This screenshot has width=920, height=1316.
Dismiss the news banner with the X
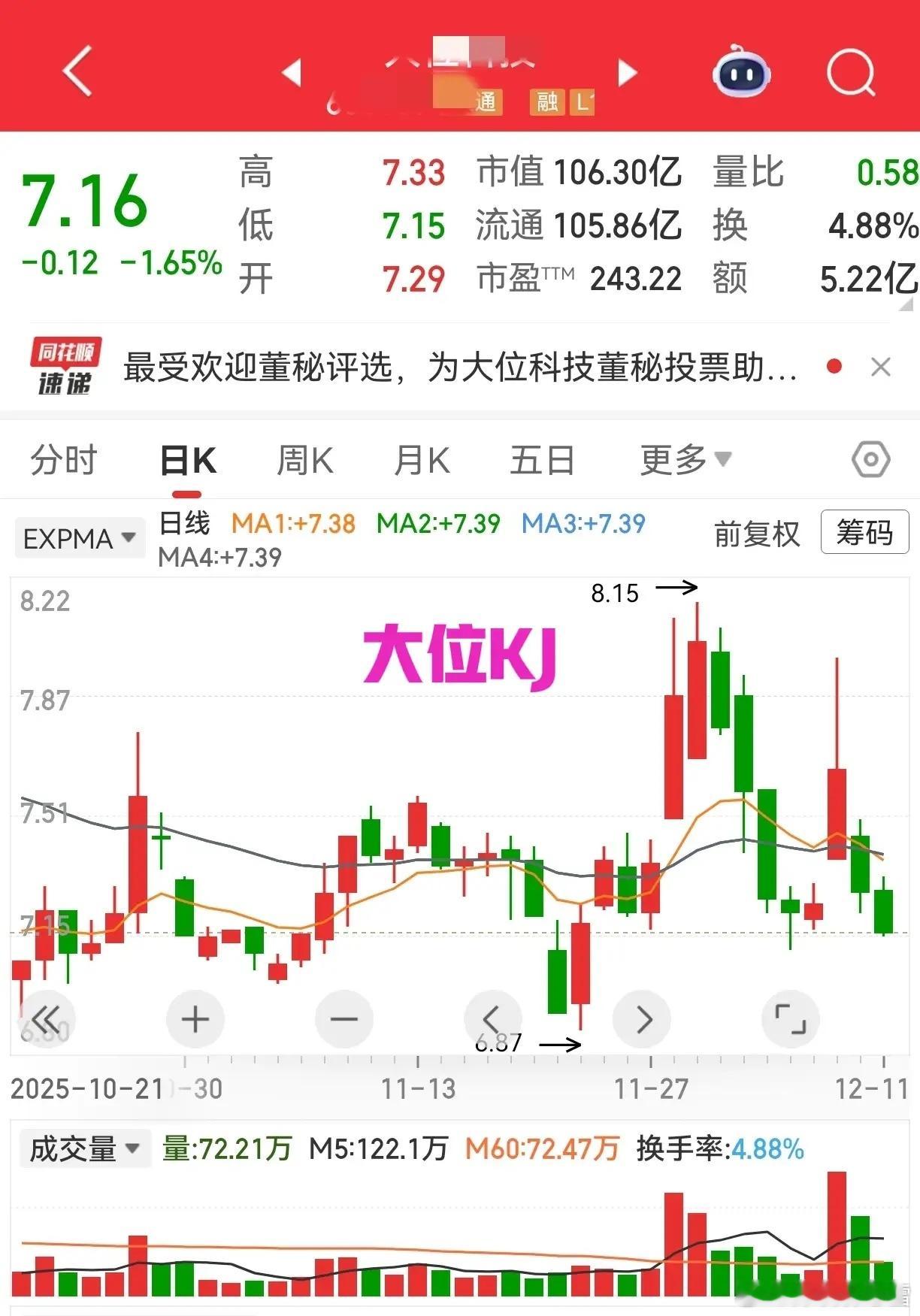(881, 367)
